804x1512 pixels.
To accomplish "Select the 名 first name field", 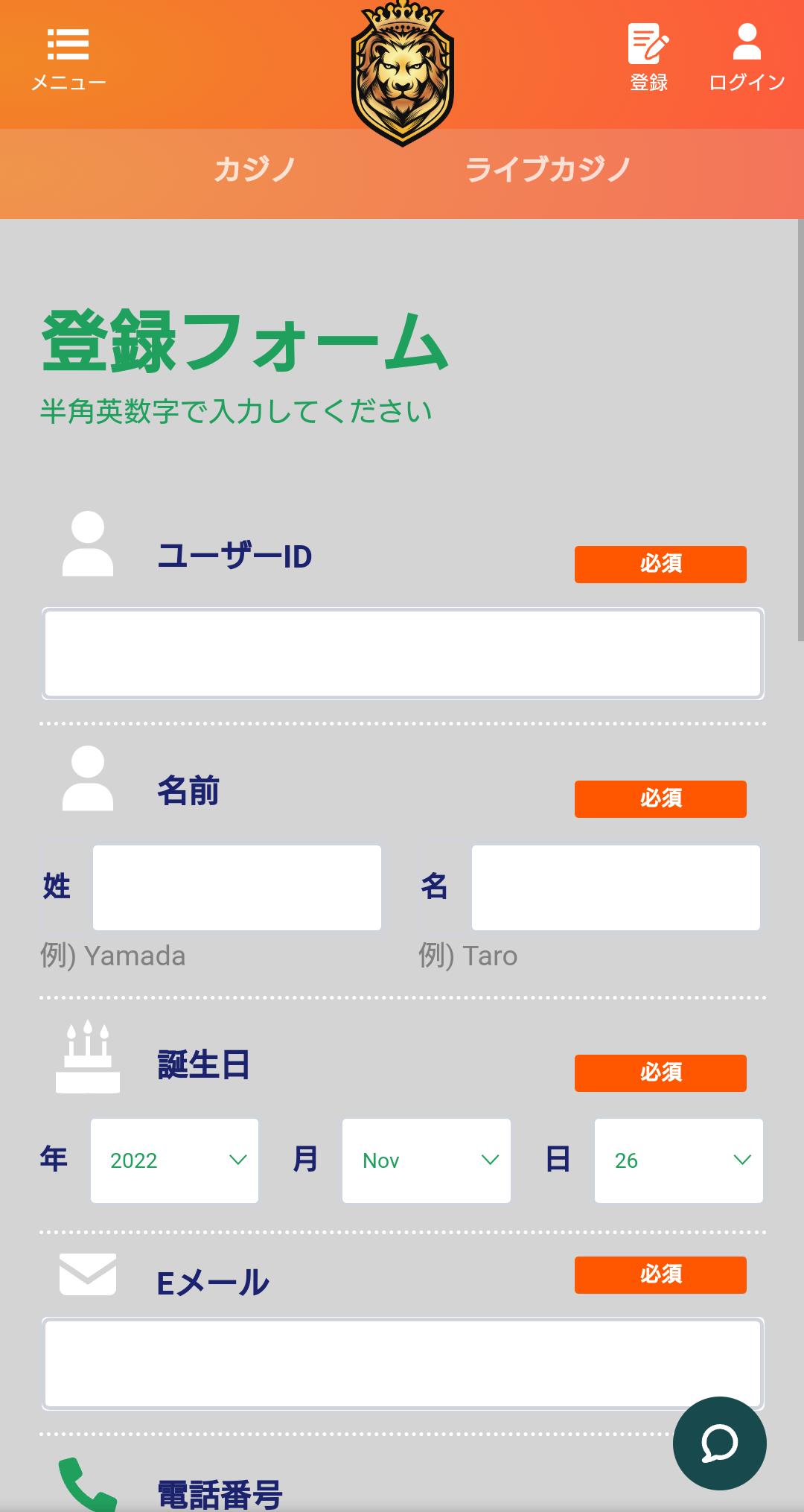I will [x=616, y=888].
